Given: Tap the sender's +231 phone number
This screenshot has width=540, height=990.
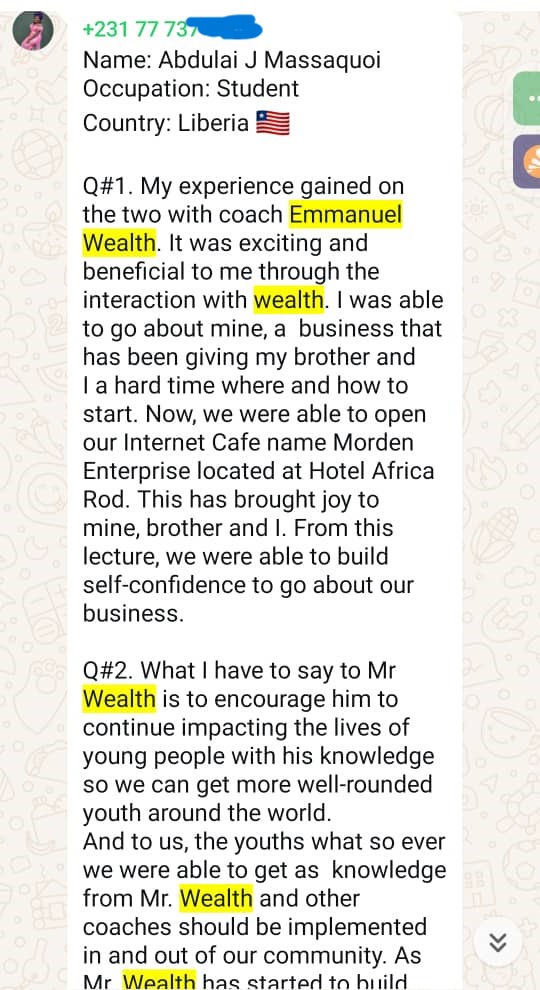Looking at the screenshot, I should pyautogui.click(x=172, y=29).
